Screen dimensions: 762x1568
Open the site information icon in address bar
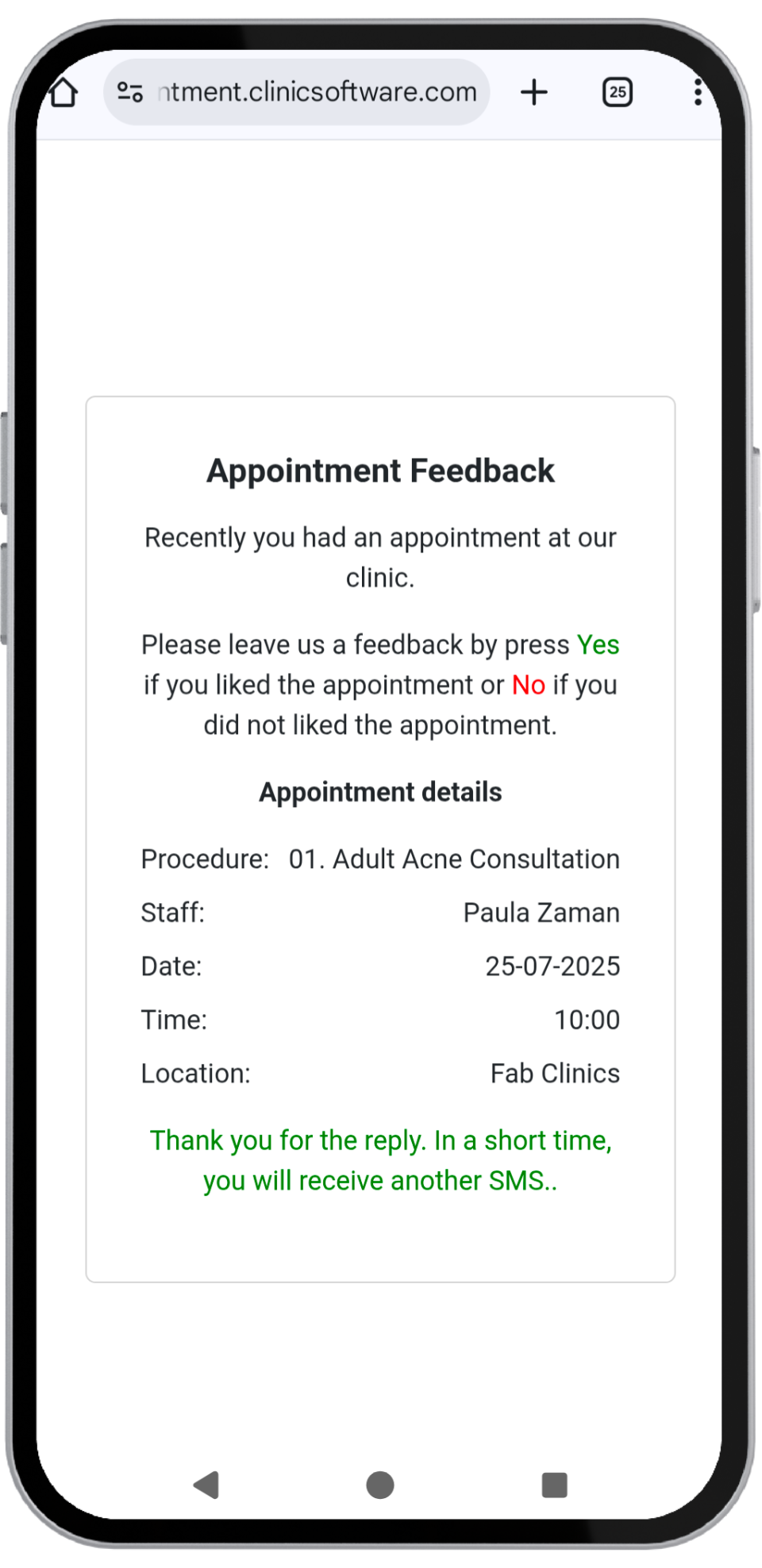pyautogui.click(x=130, y=93)
